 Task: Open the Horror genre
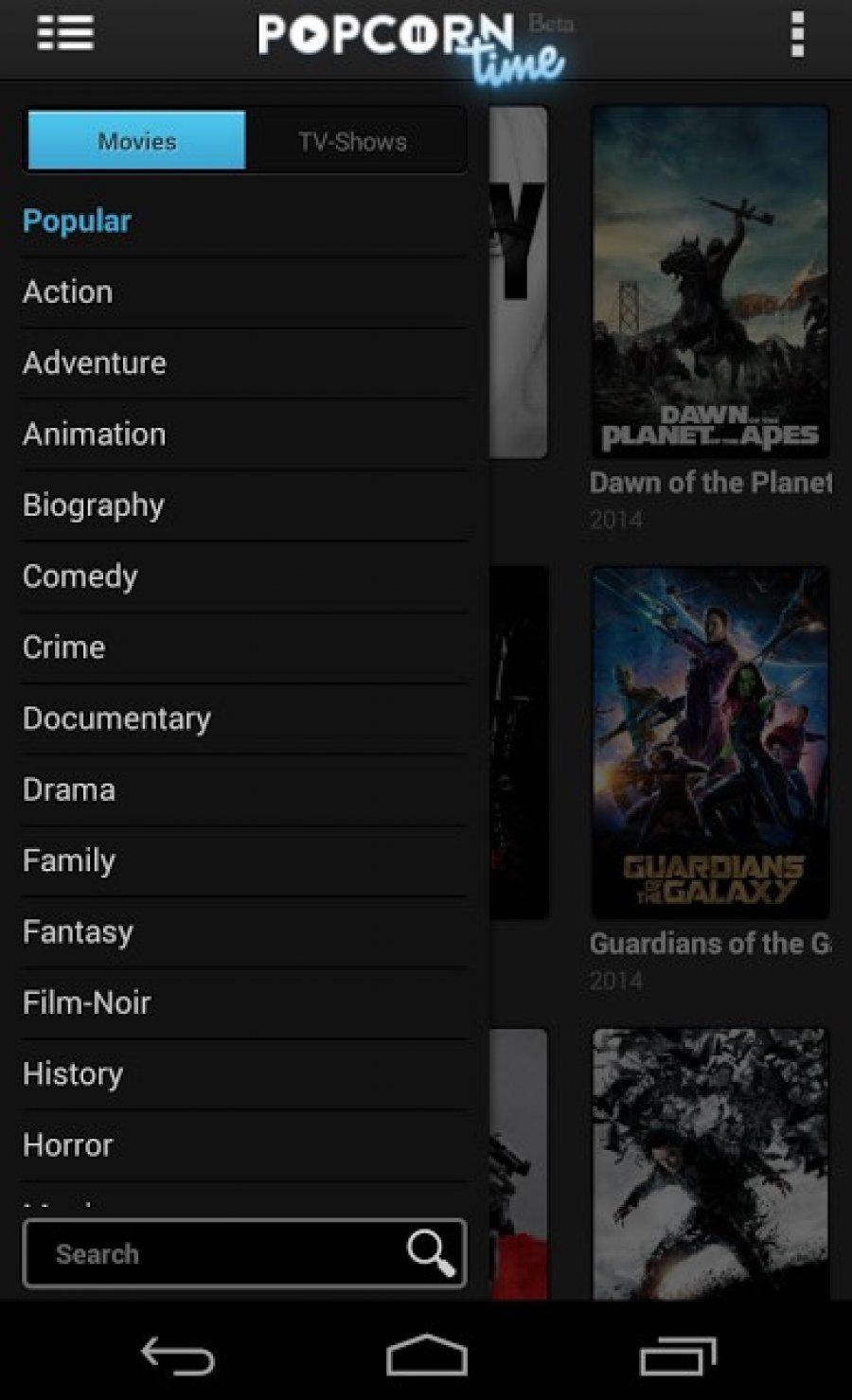click(68, 1145)
